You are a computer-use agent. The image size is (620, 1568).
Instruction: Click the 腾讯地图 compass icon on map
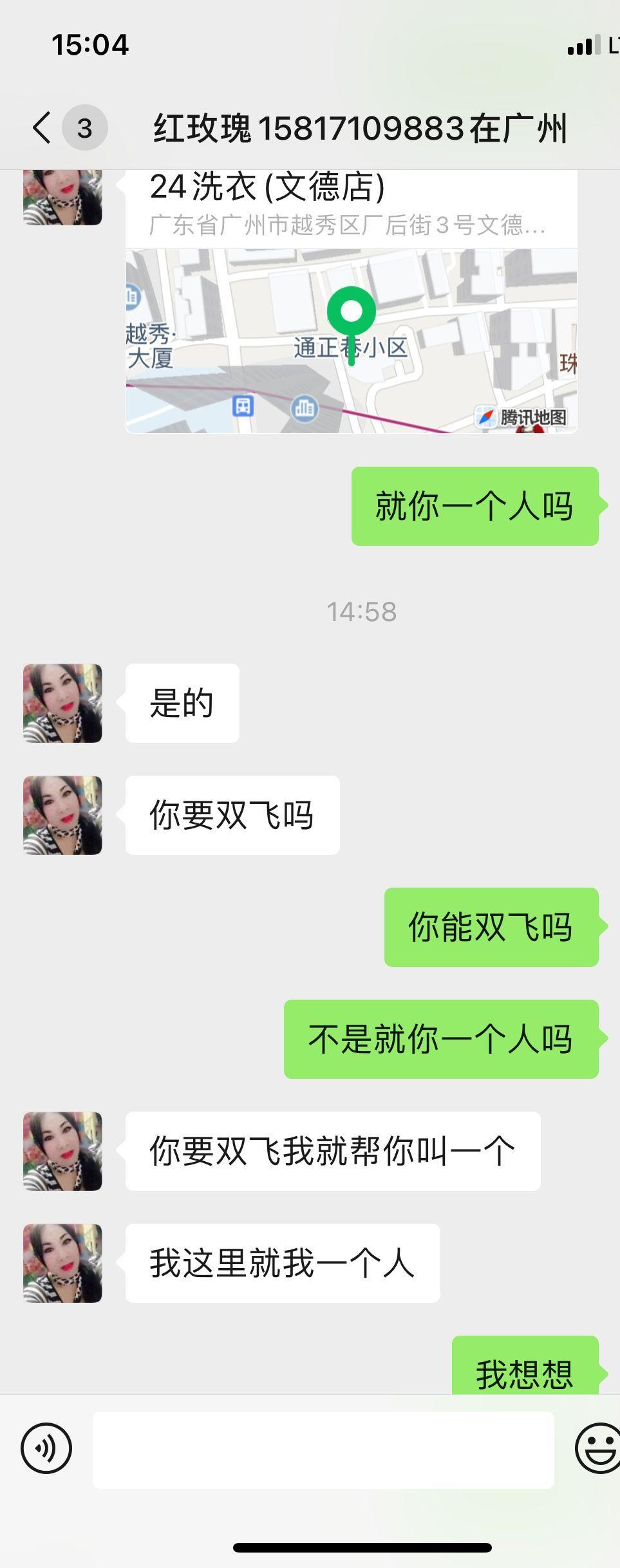point(486,415)
